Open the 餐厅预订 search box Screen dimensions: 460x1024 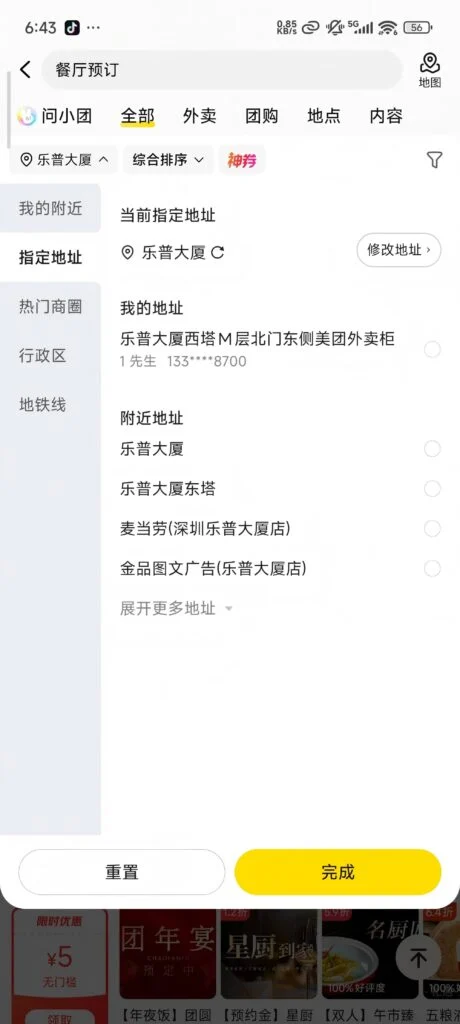pyautogui.click(x=222, y=70)
